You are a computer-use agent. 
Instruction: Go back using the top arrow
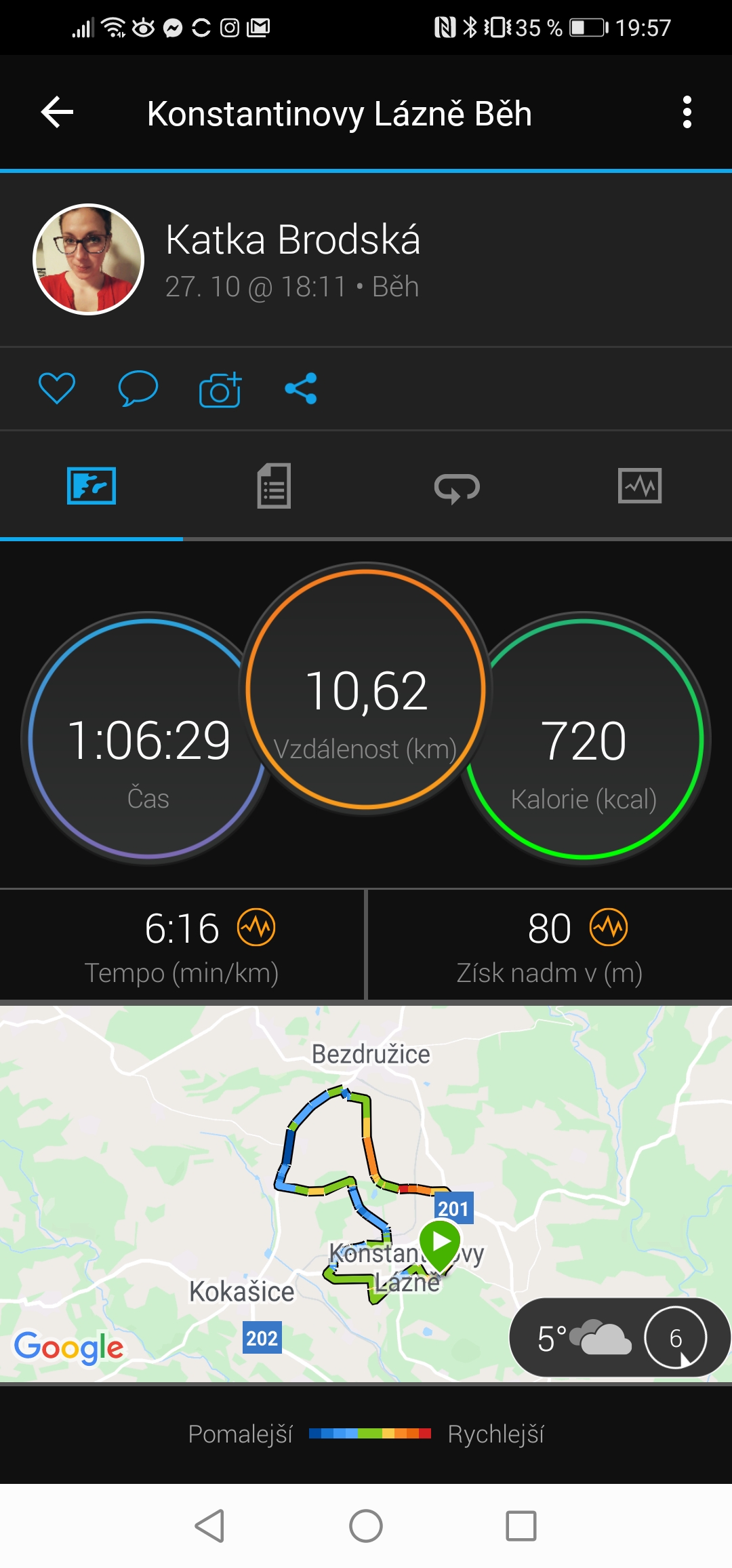point(57,112)
